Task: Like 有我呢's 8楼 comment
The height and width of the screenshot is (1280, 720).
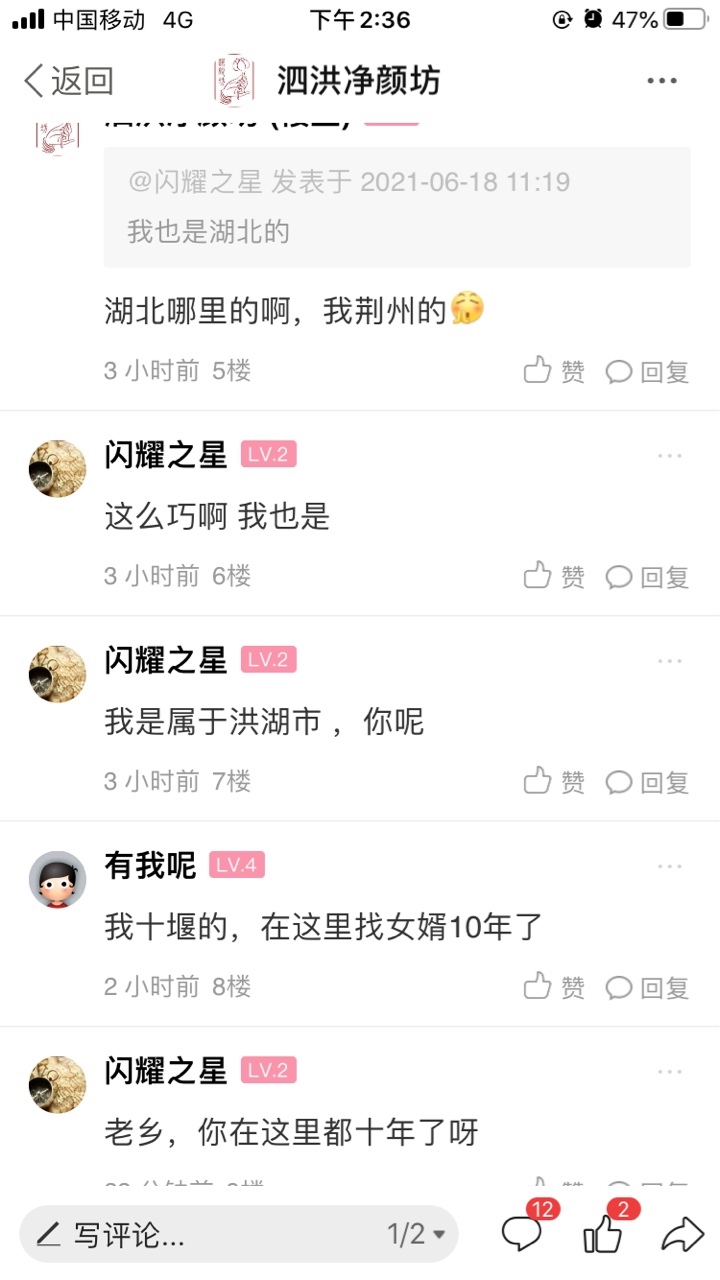Action: coord(554,987)
